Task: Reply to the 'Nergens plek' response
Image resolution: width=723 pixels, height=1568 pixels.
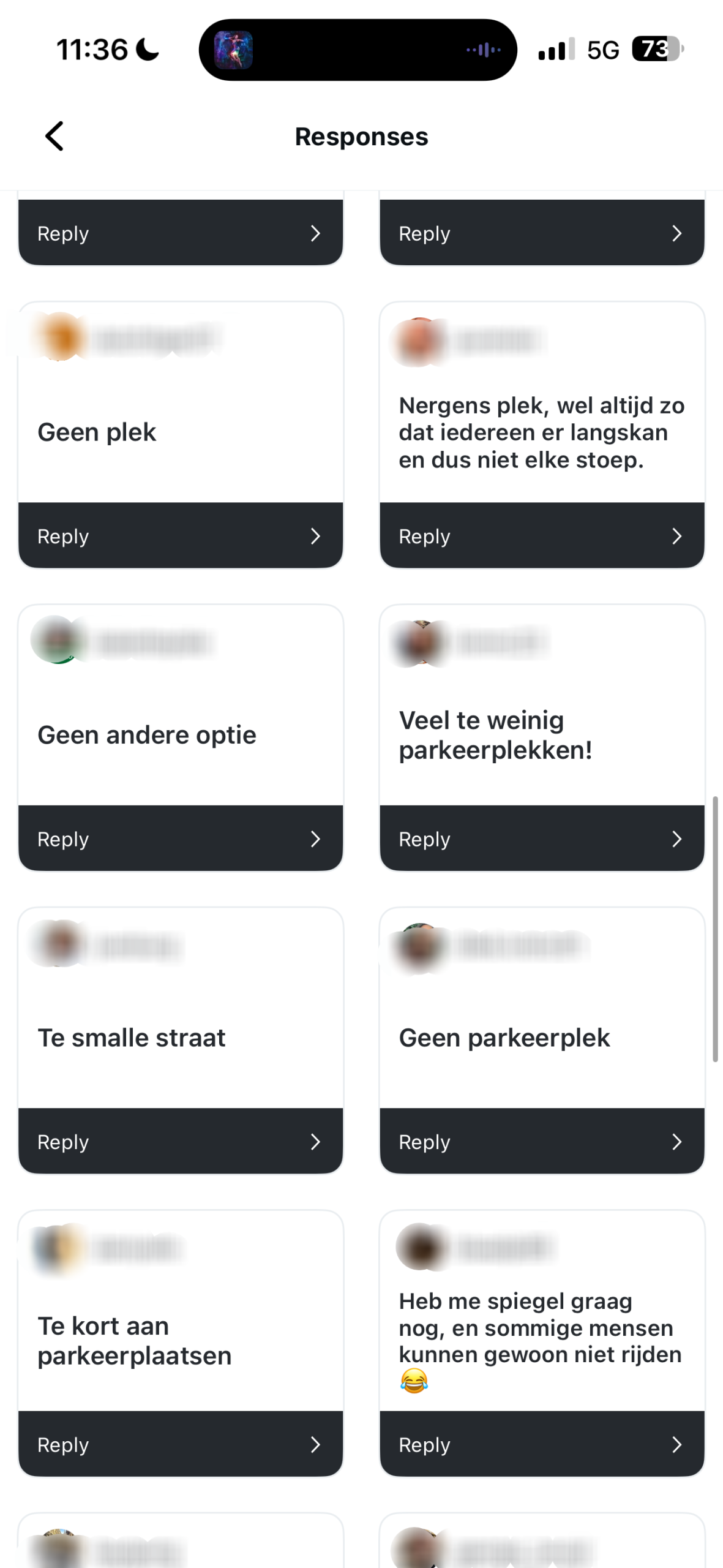Action: coord(542,536)
